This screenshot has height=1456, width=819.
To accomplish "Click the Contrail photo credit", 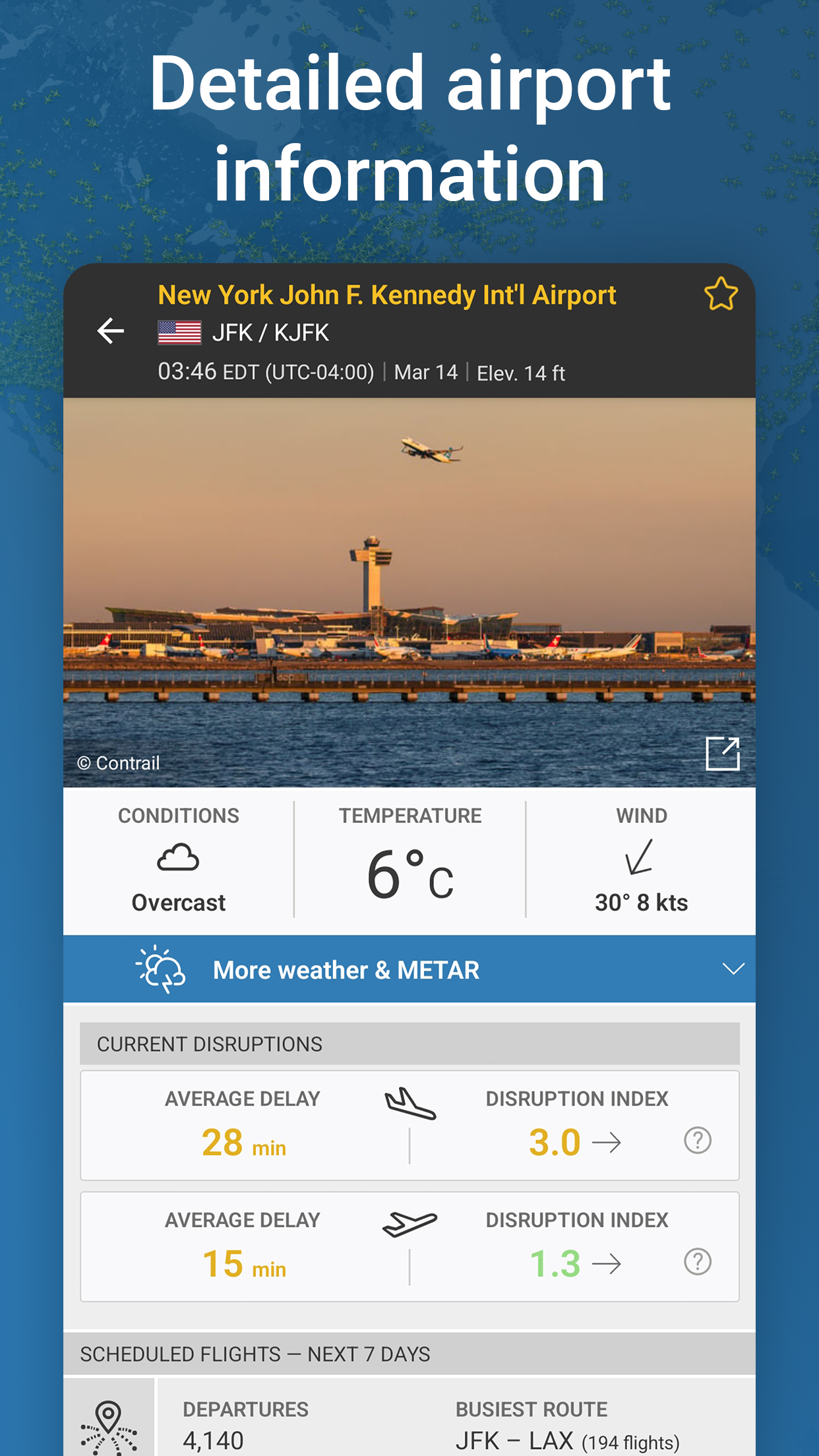I will (119, 763).
